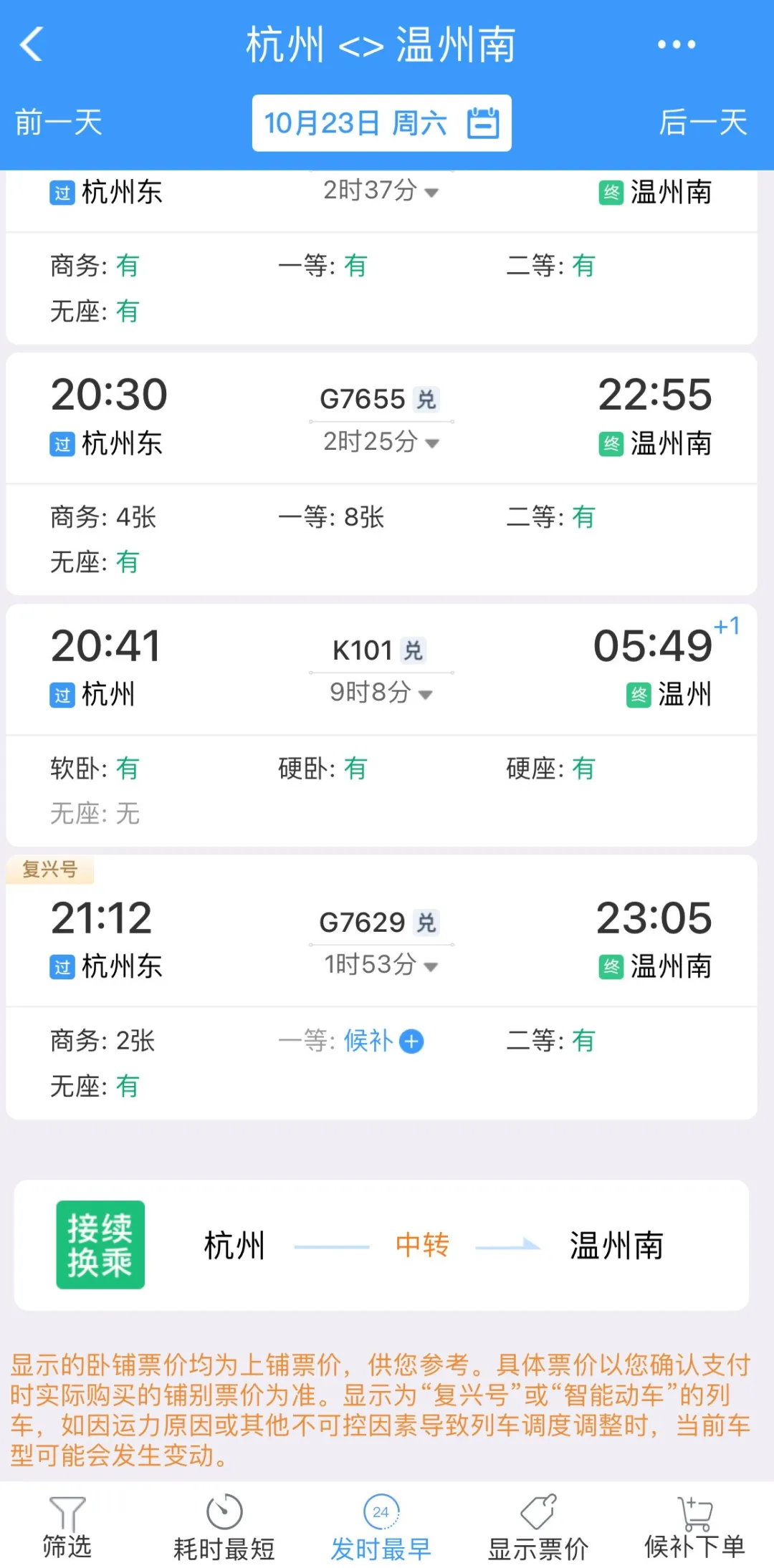Open the 筛选 filter
The image size is (774, 1568).
pyautogui.click(x=67, y=1526)
